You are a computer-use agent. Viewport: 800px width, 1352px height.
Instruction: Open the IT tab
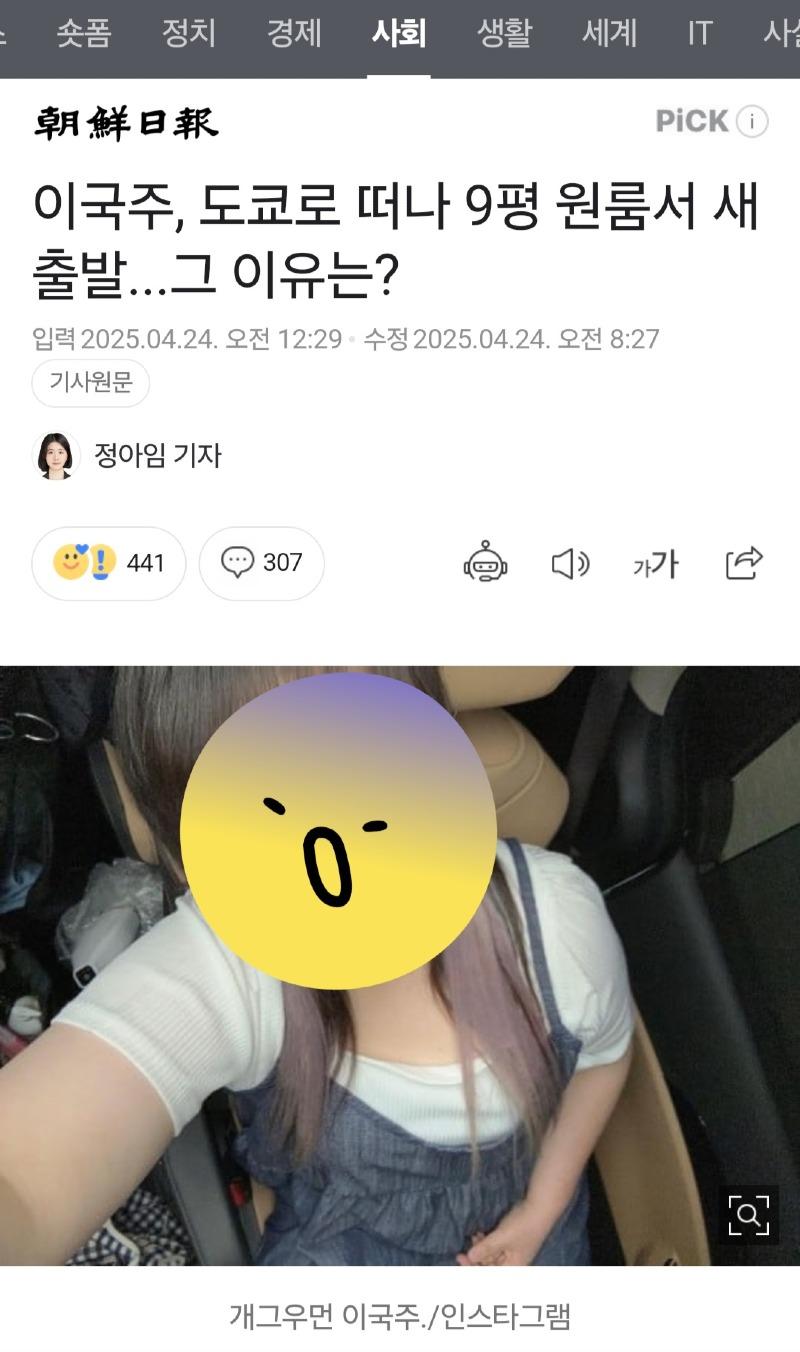click(x=699, y=34)
